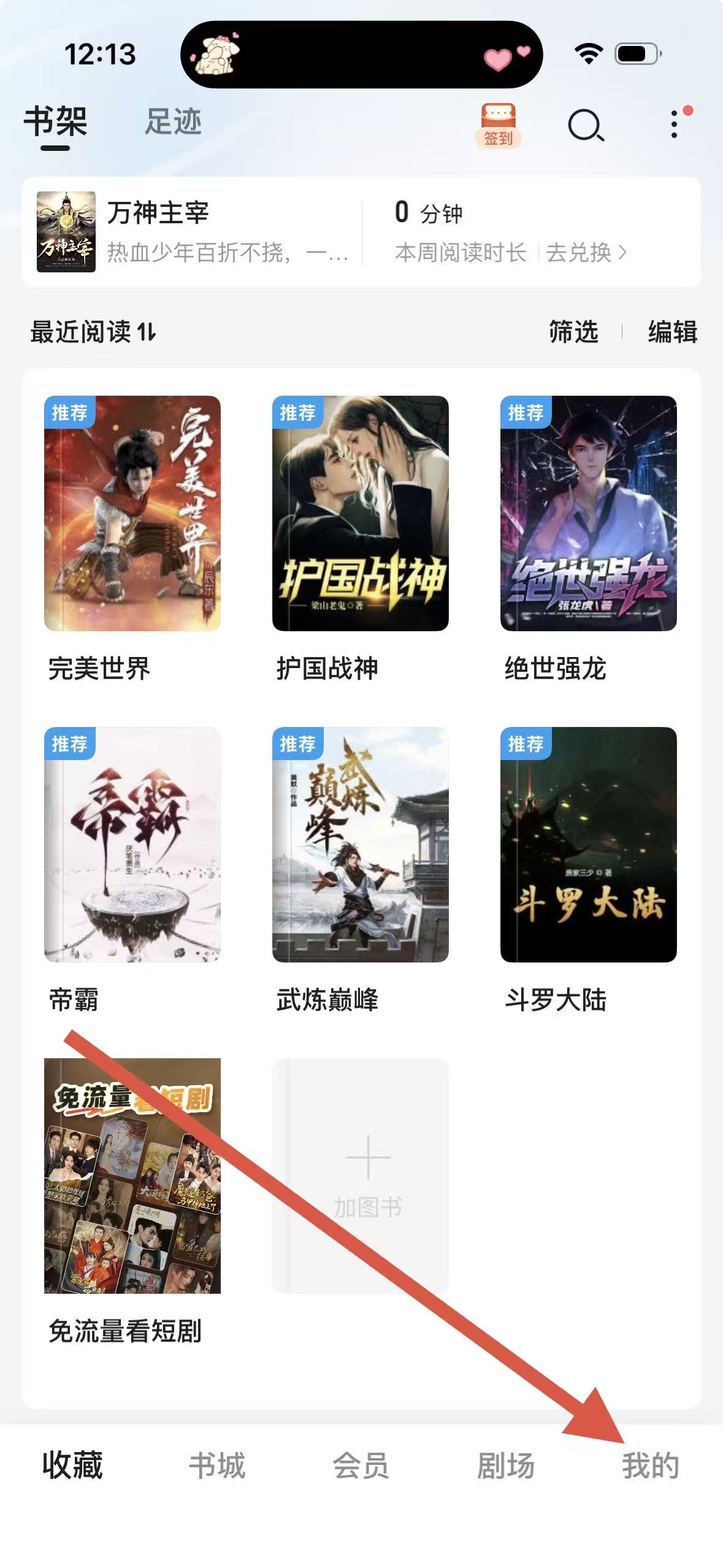Open the book 斗罗大陆
This screenshot has height=1568, width=723.
tap(589, 845)
